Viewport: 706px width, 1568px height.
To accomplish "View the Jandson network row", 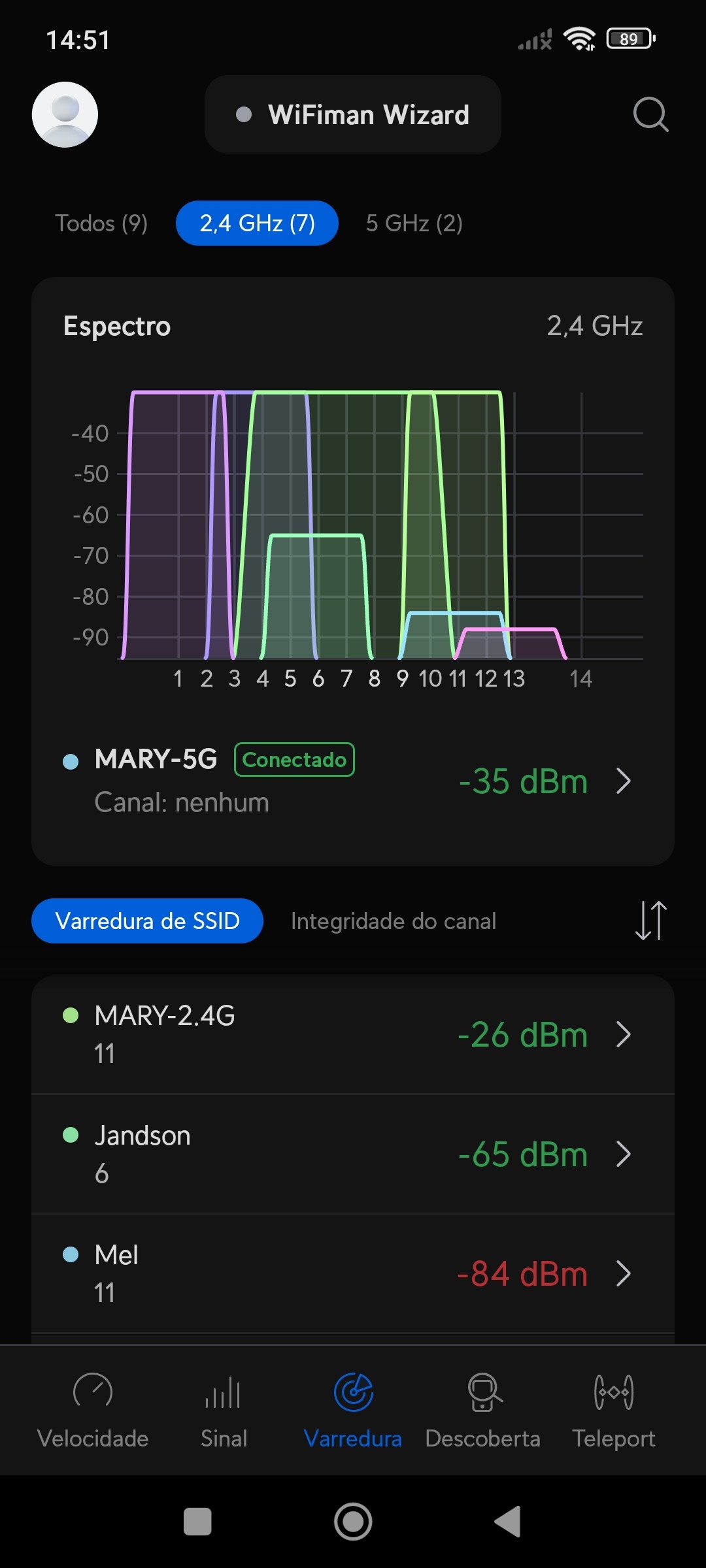I will pyautogui.click(x=353, y=1154).
